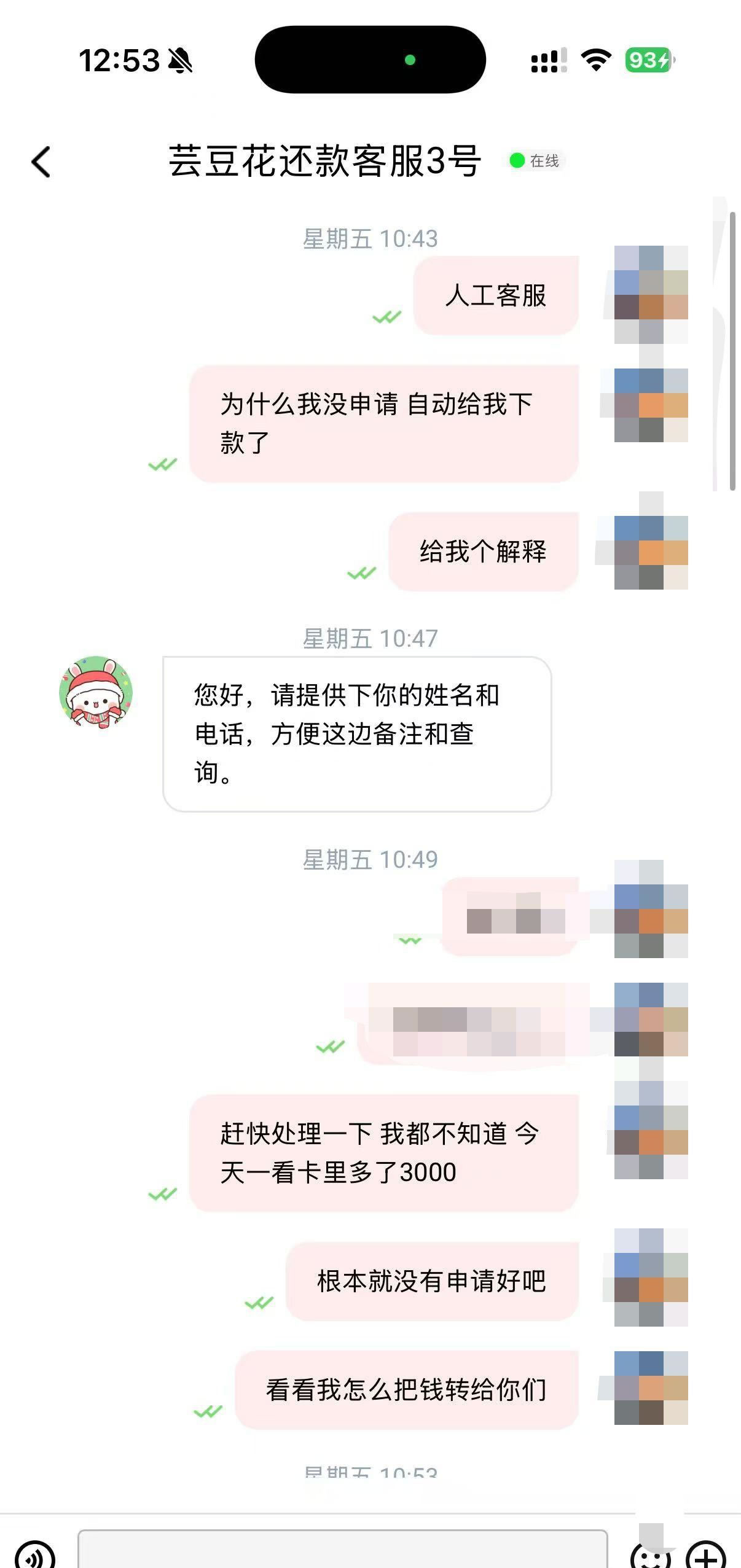Tap the message input field
The image size is (741, 1568).
pyautogui.click(x=342, y=1551)
